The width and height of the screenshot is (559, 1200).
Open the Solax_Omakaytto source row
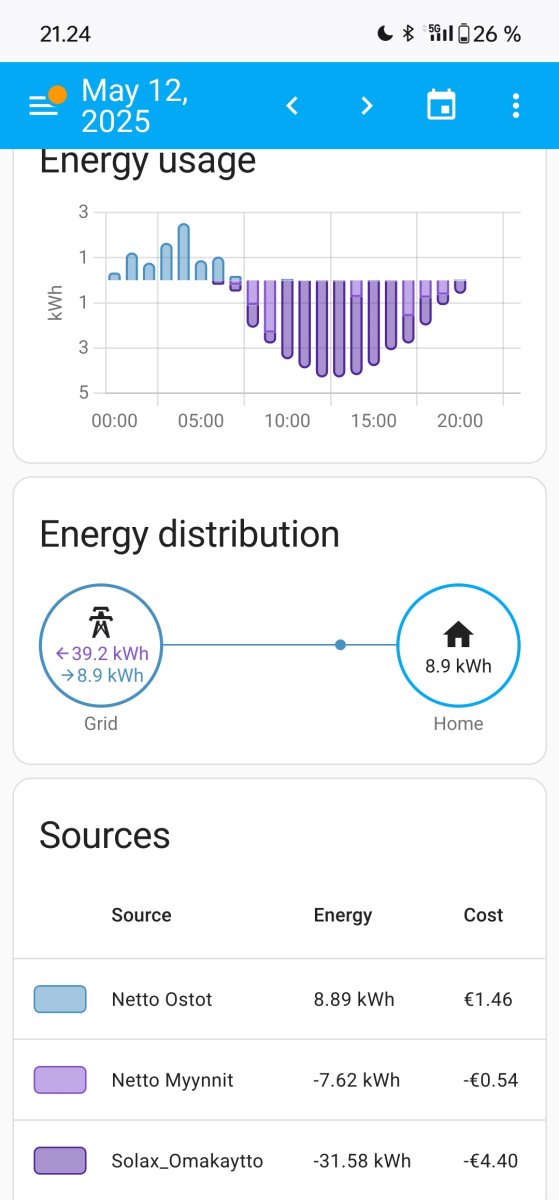(279, 1160)
